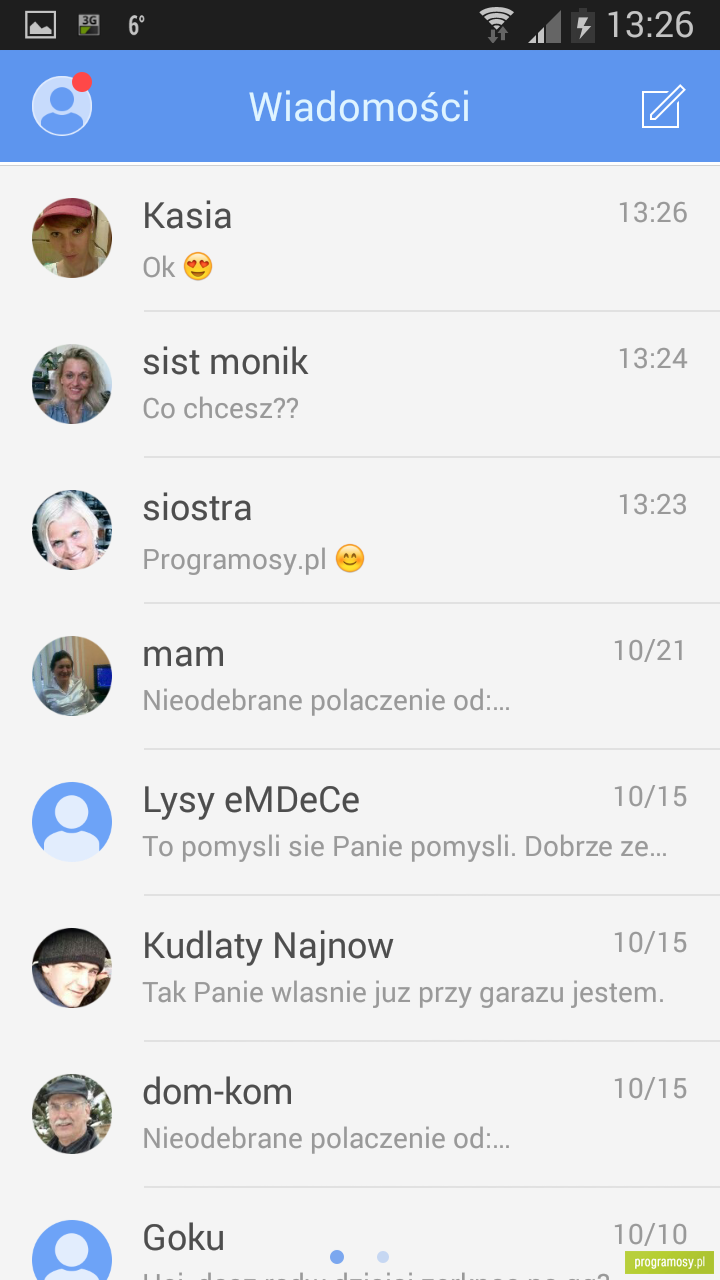Open the profile icon with red dot
Viewport: 720px width, 1280px height.
coord(62,105)
